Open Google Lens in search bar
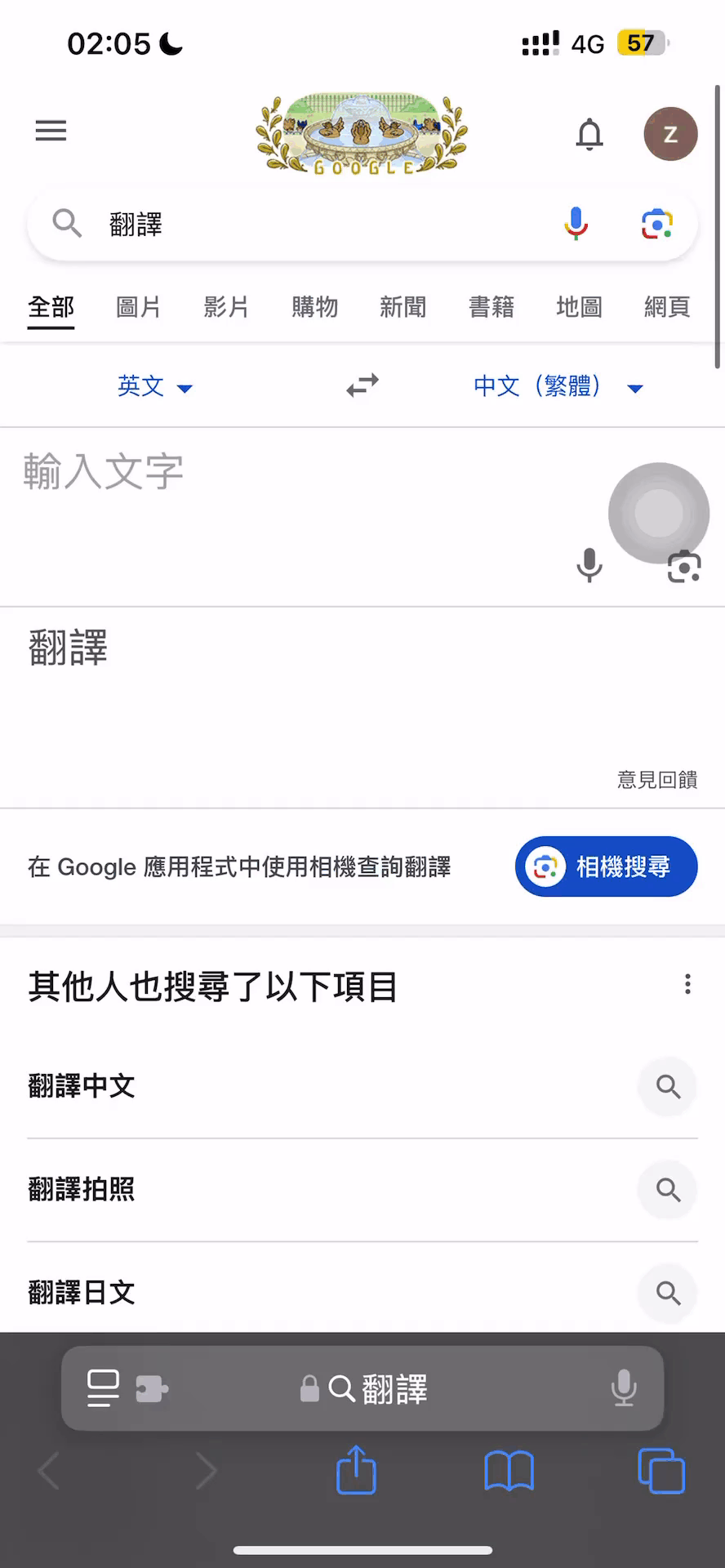 point(657,224)
